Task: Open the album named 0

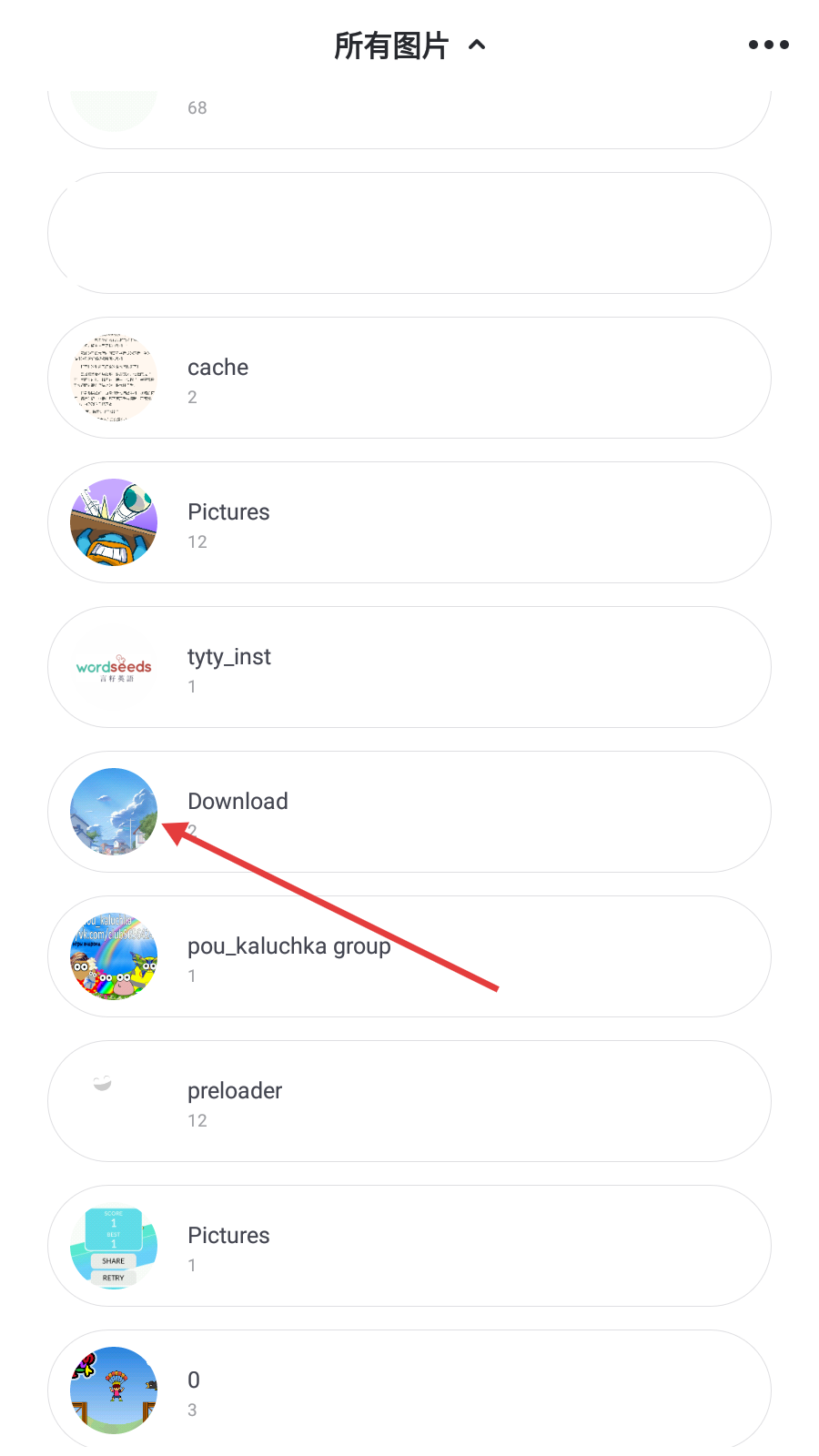Action: [409, 1390]
